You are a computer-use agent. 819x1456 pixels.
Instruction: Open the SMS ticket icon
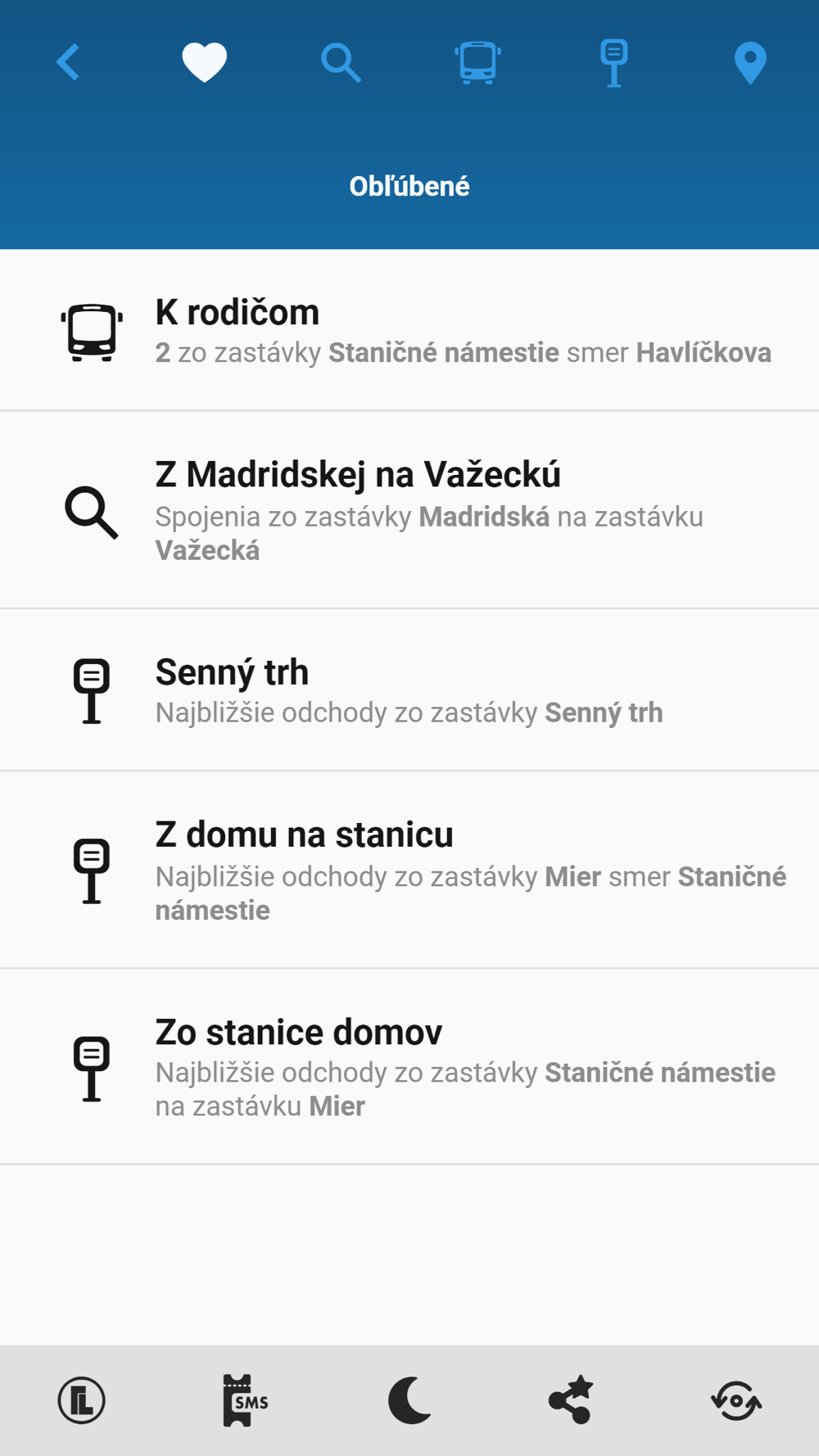click(245, 1400)
